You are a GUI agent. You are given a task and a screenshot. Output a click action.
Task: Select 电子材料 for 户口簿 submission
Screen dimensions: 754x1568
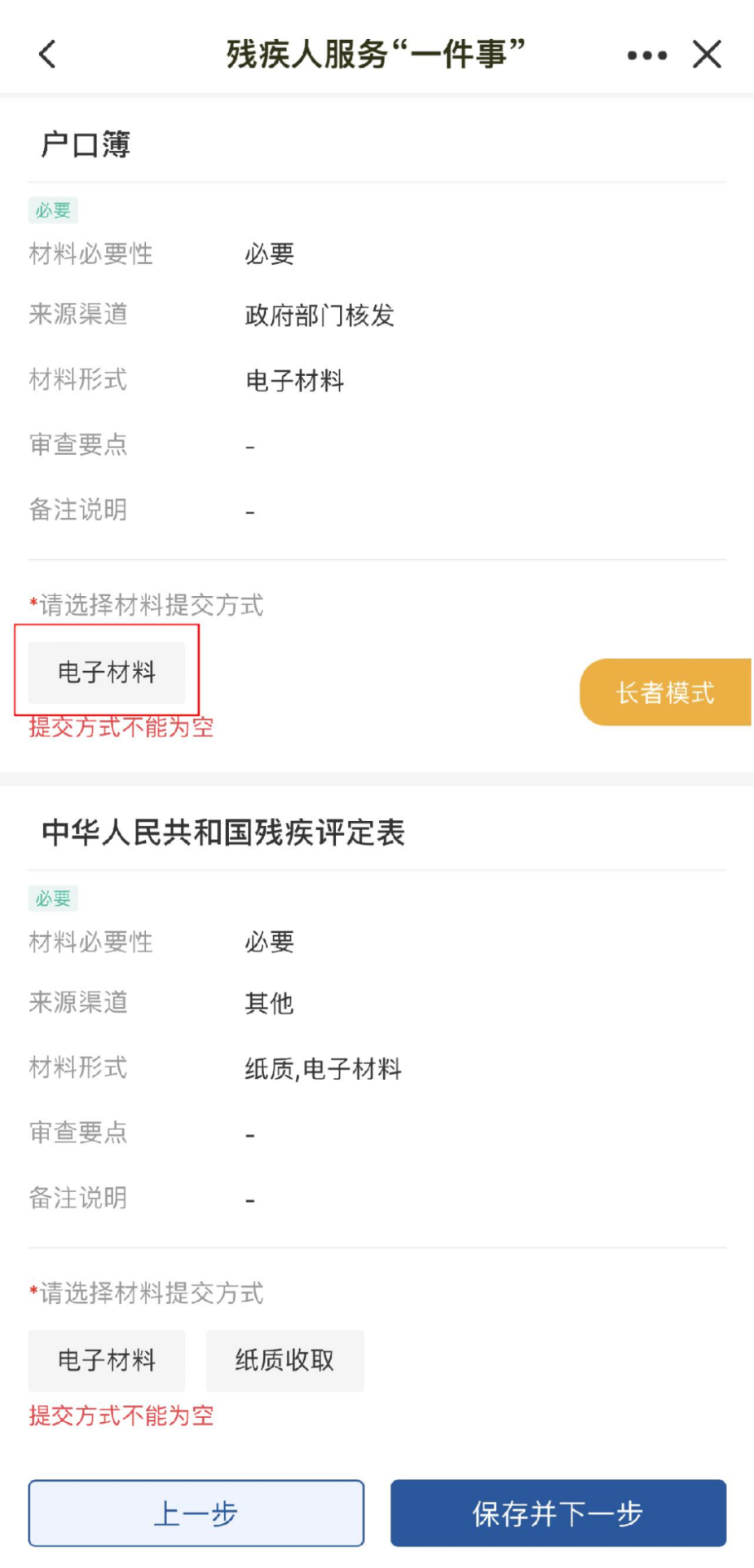[107, 673]
